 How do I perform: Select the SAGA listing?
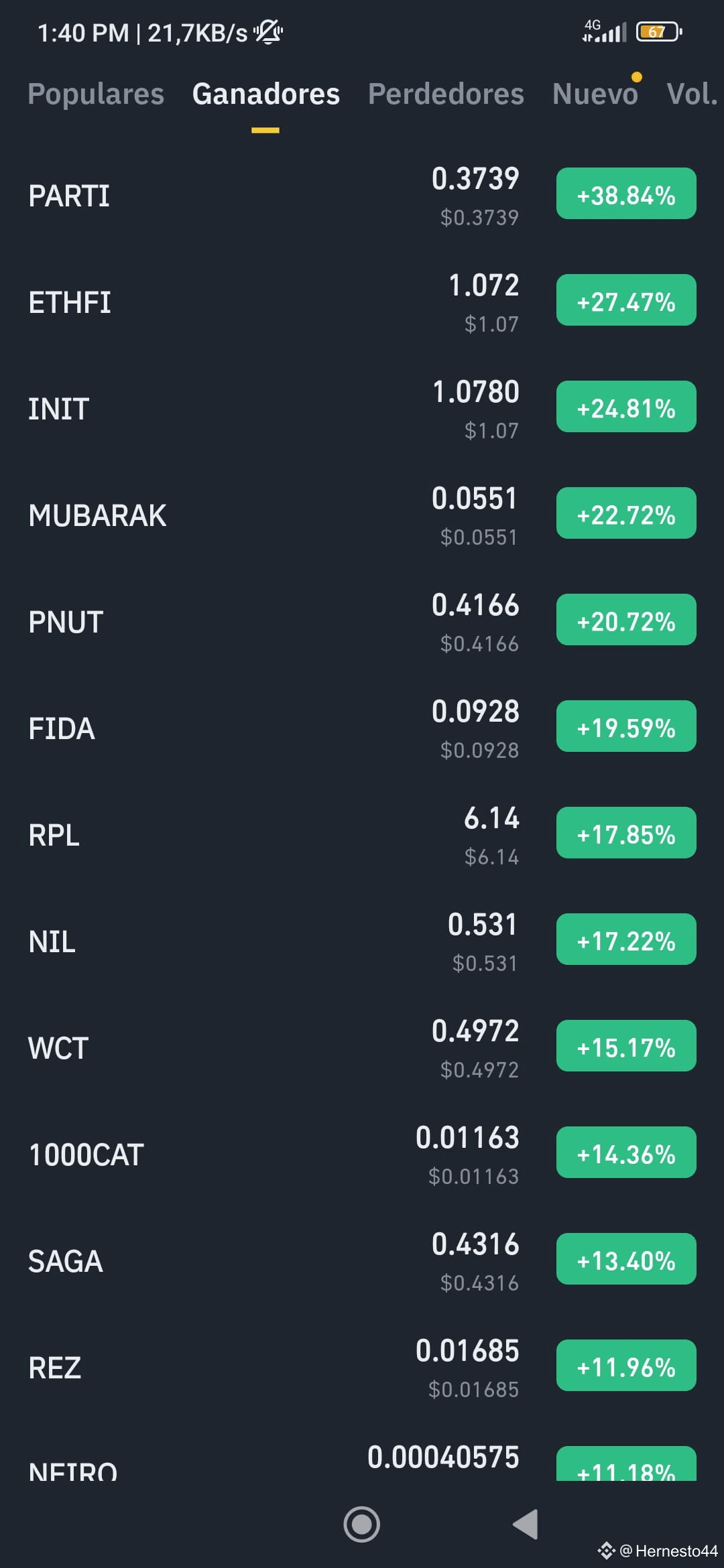point(362,1260)
